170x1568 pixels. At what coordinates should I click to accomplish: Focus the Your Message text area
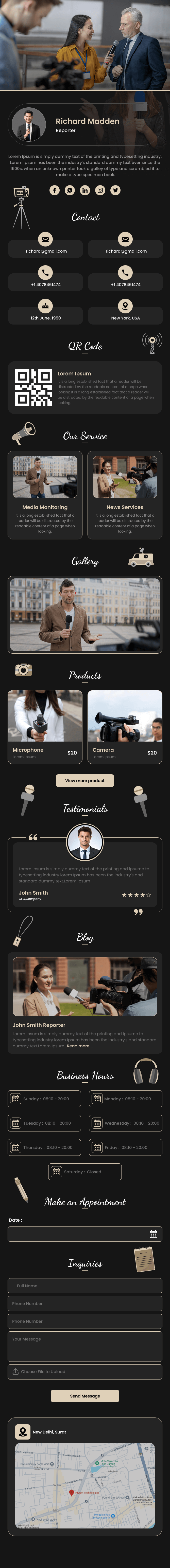tap(85, 1348)
